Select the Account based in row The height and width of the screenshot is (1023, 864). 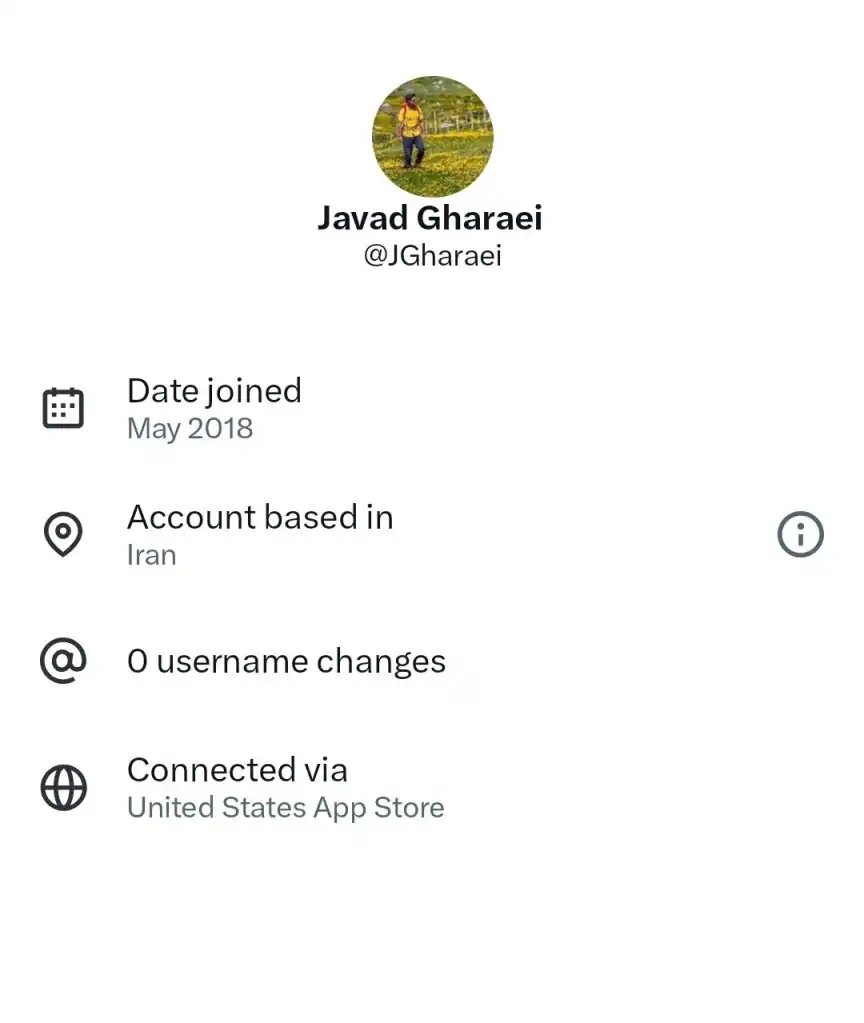(260, 534)
